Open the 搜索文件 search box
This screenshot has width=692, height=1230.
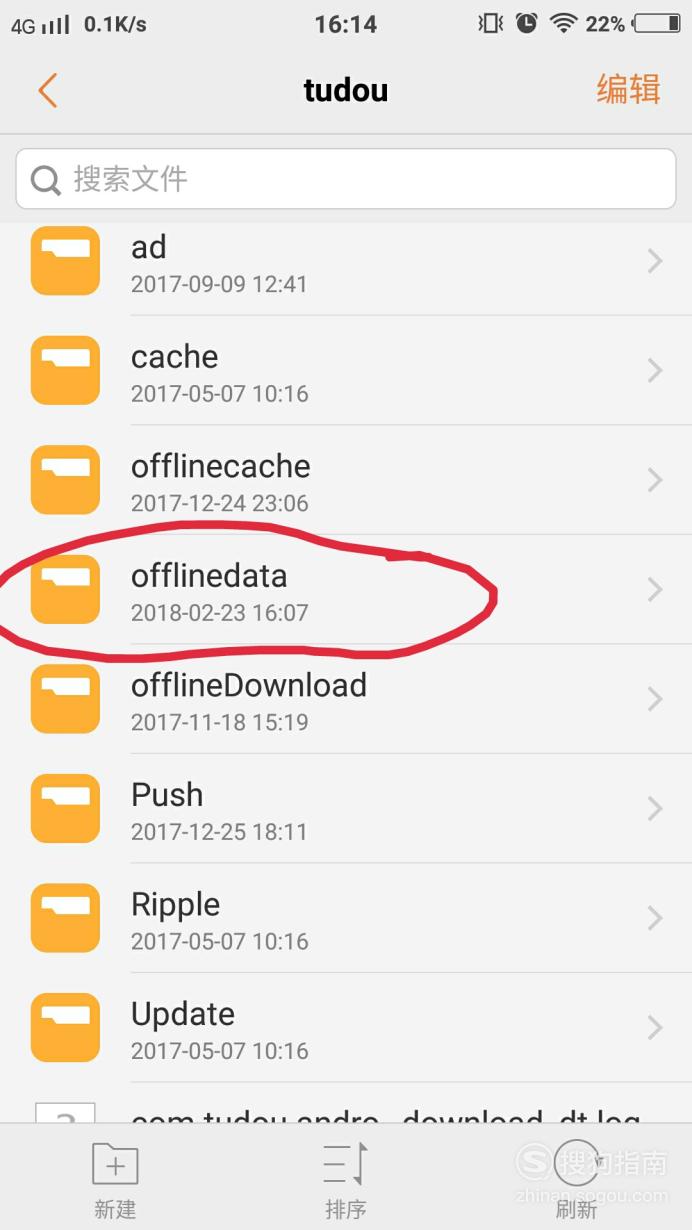point(346,179)
